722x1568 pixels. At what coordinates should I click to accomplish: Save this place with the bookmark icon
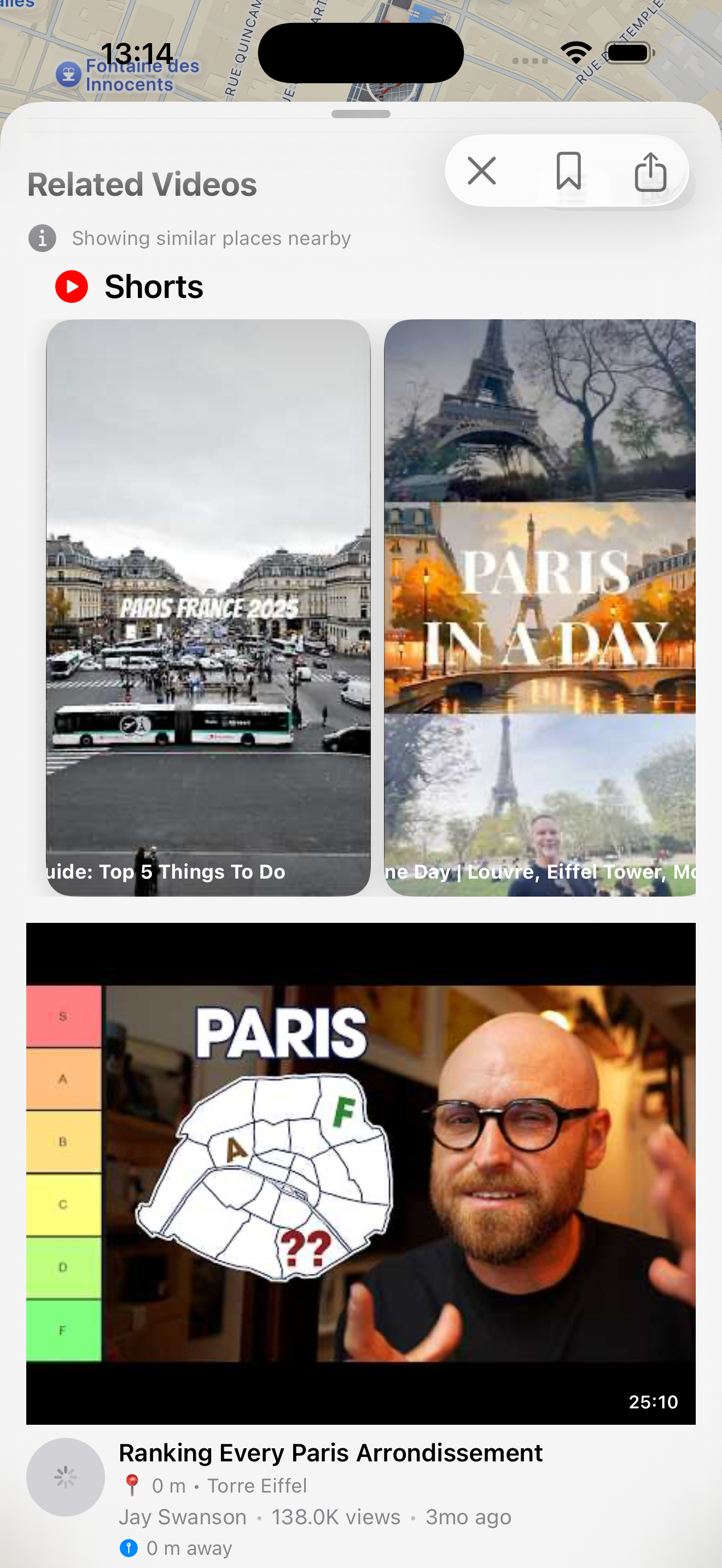(x=568, y=171)
